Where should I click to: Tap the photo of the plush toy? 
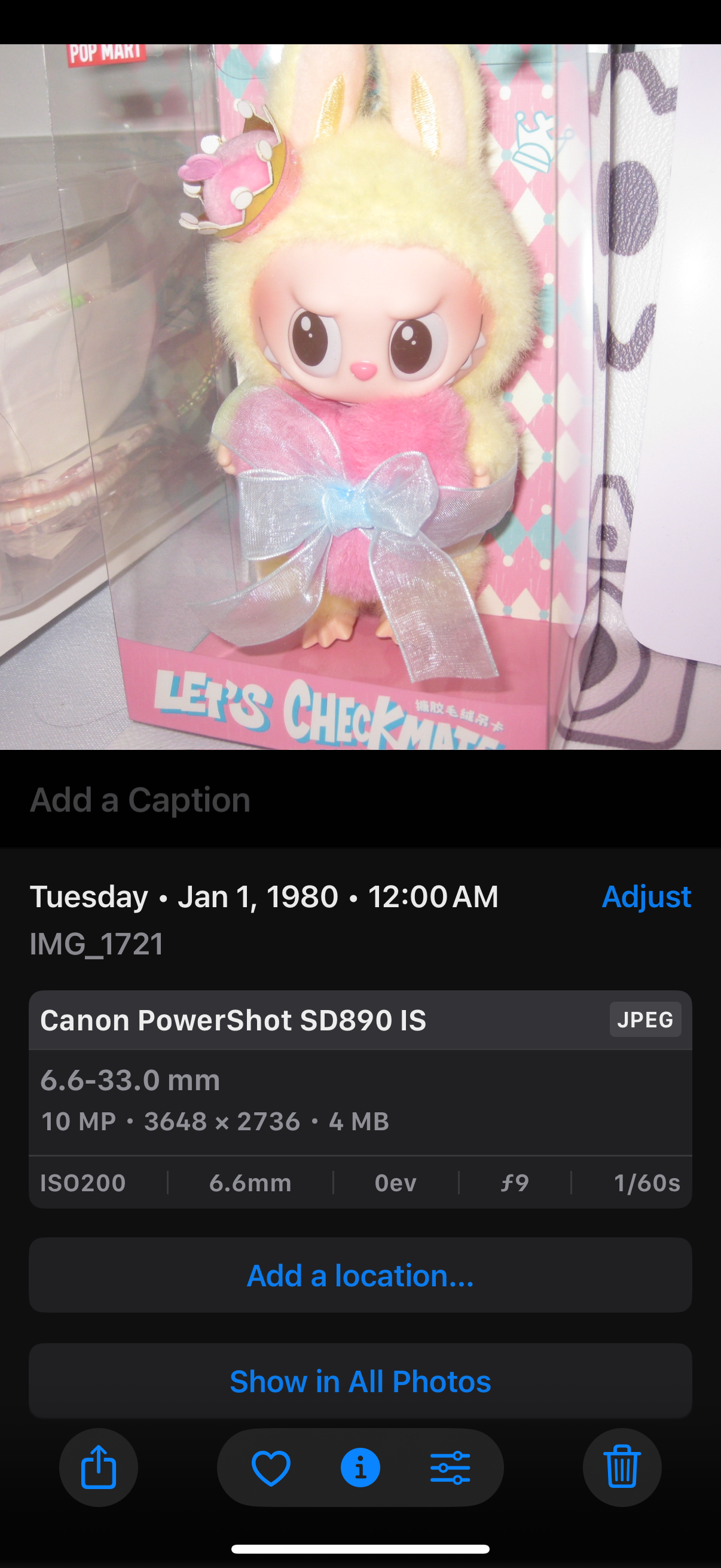[x=360, y=396]
